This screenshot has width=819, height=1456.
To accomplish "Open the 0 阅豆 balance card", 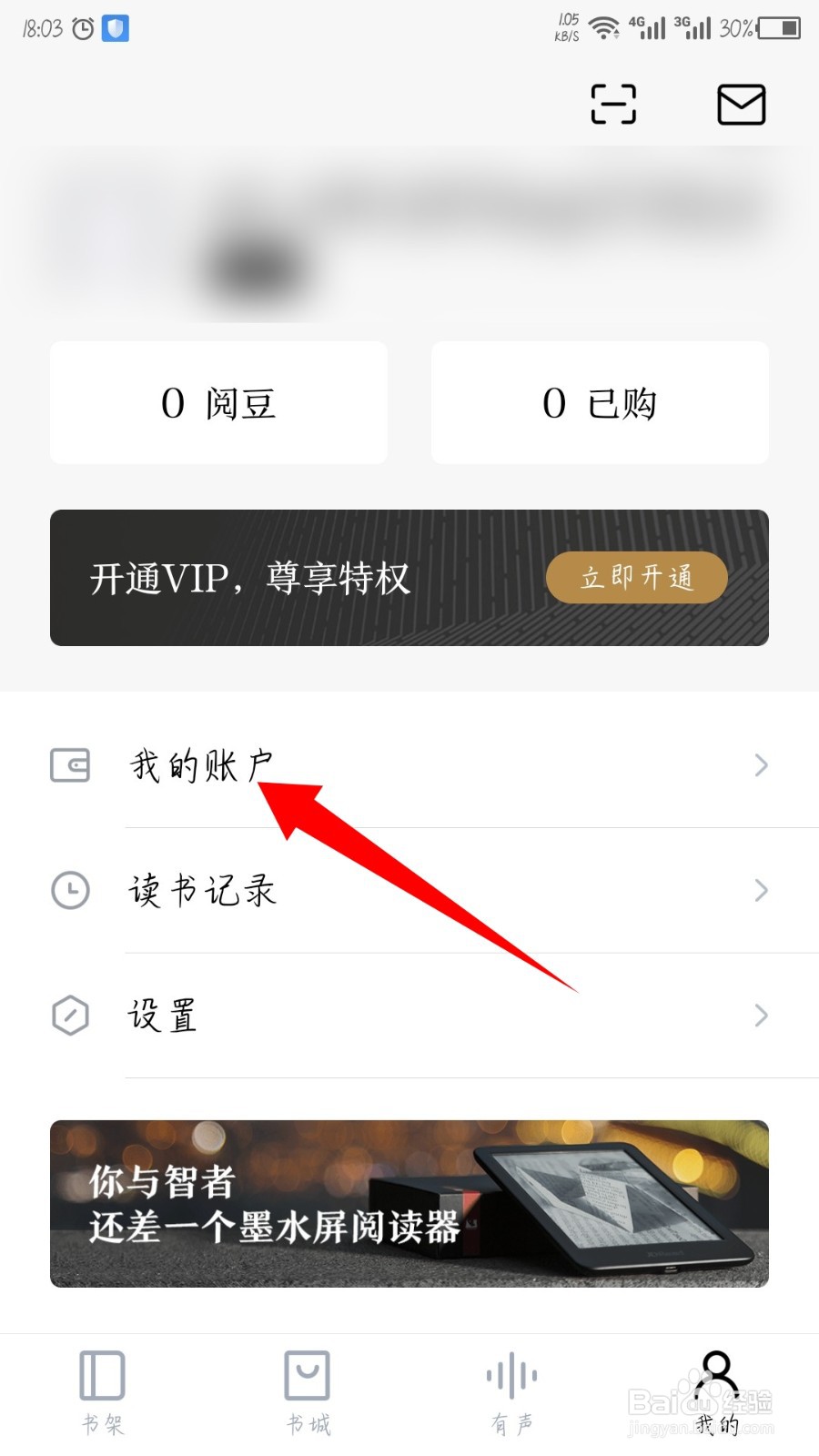I will coord(218,402).
